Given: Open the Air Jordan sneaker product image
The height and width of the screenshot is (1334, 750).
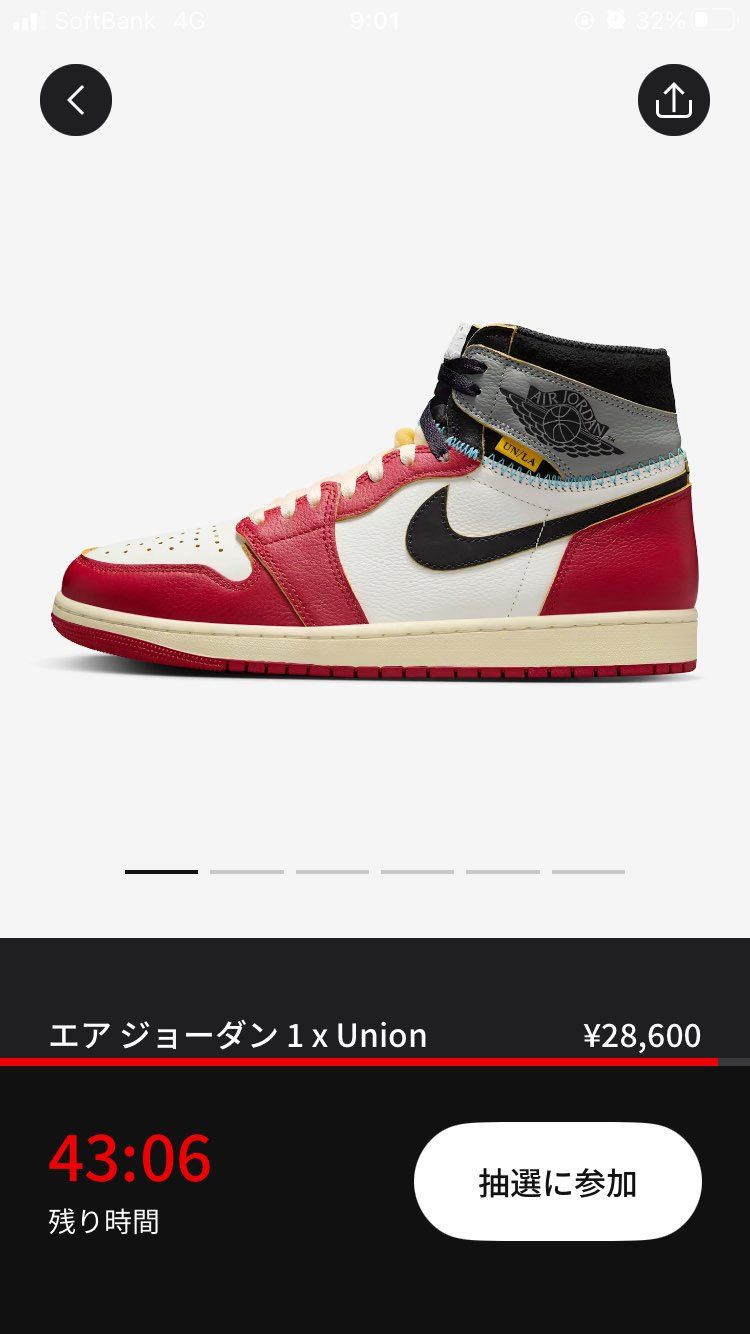Looking at the screenshot, I should (375, 500).
